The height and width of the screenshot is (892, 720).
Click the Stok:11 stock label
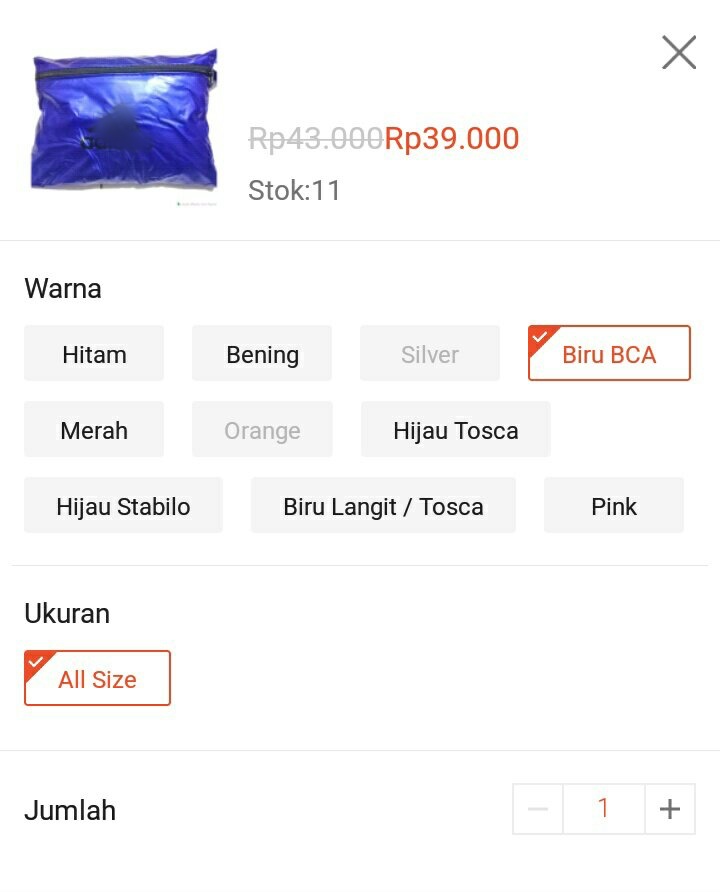tap(294, 190)
